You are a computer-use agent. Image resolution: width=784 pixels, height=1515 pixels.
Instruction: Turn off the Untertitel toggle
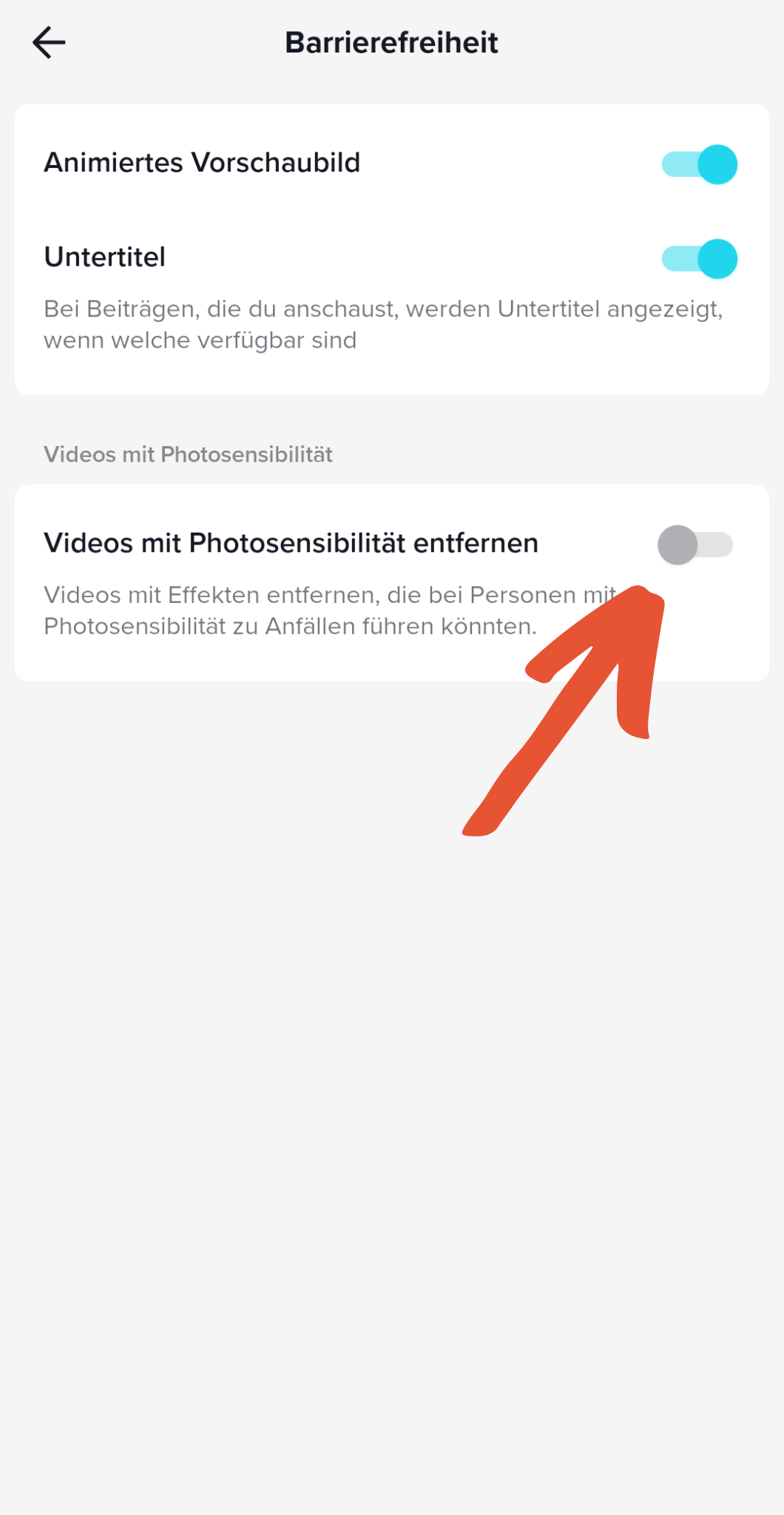click(699, 258)
